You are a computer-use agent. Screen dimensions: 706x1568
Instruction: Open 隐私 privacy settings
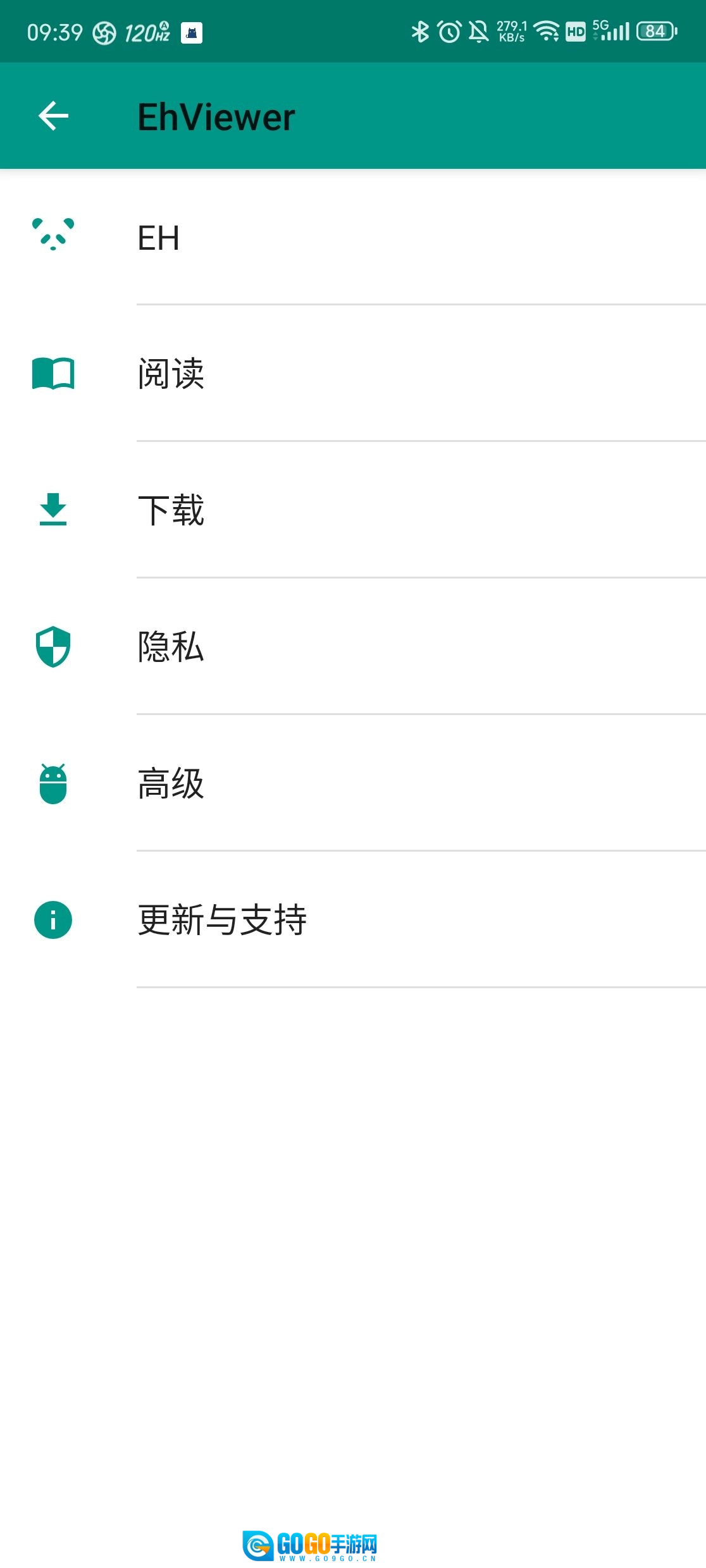(x=353, y=647)
